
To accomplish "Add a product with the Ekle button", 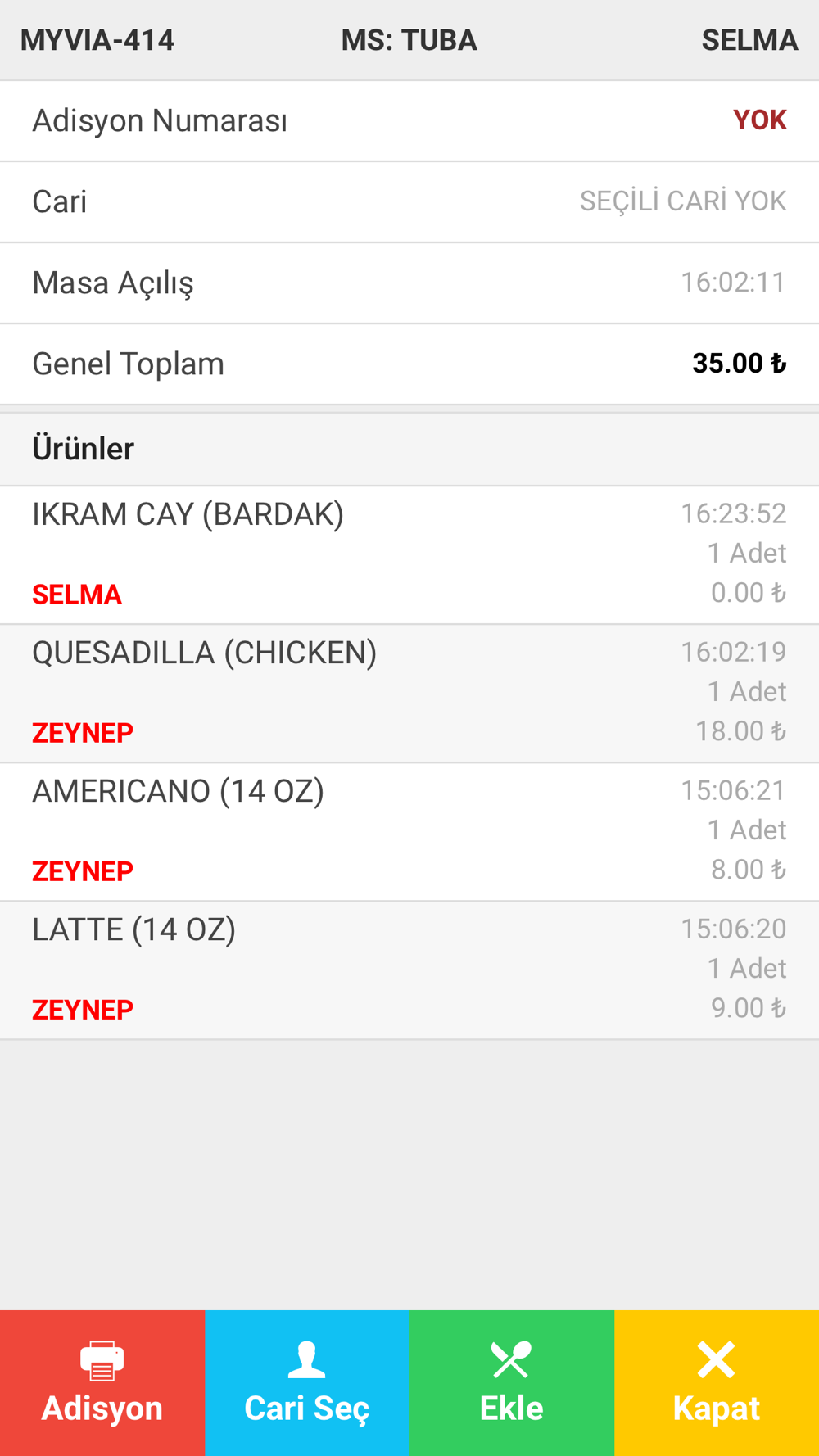I will click(512, 1383).
